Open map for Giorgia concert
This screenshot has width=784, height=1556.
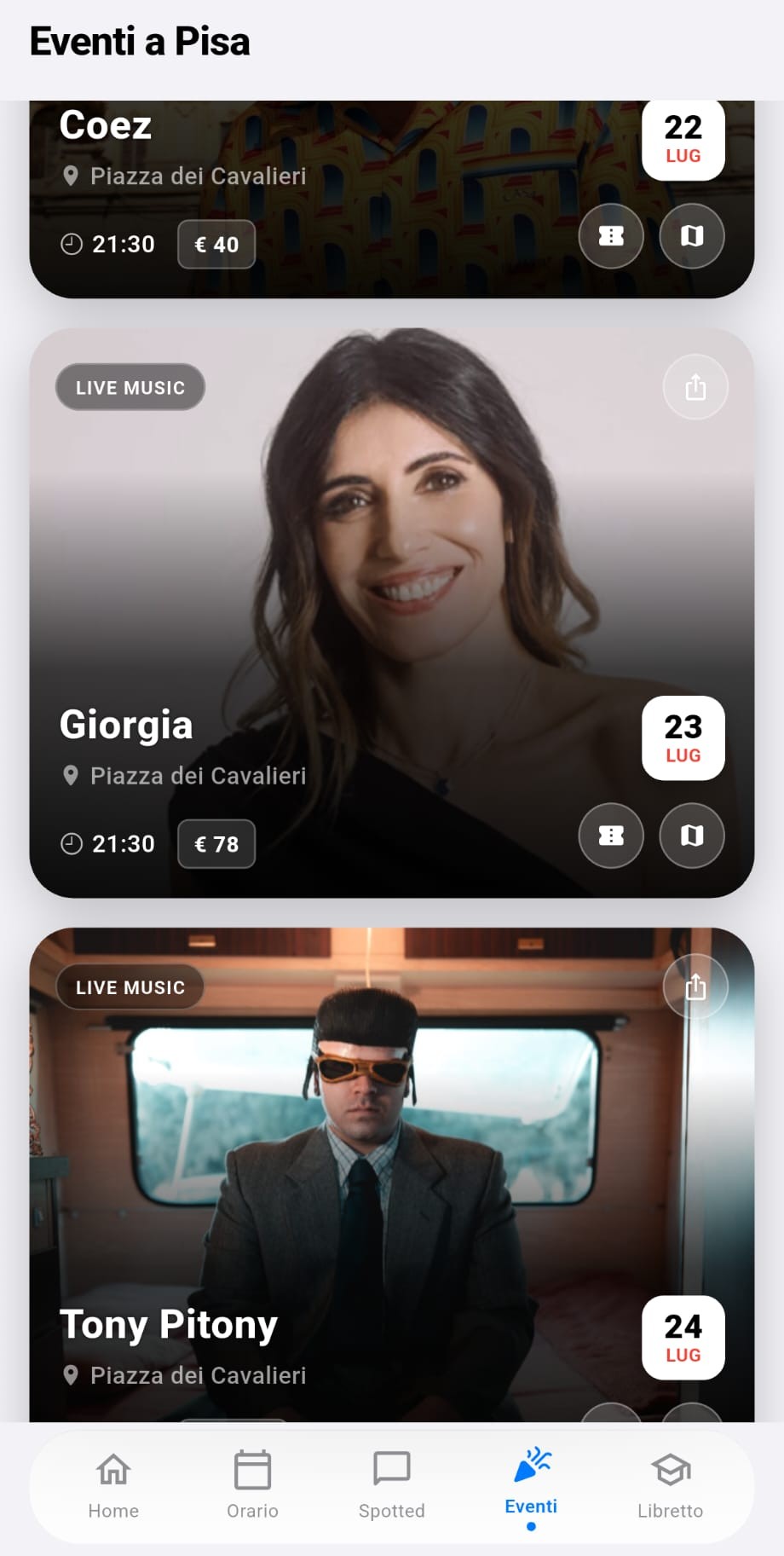[x=692, y=836]
